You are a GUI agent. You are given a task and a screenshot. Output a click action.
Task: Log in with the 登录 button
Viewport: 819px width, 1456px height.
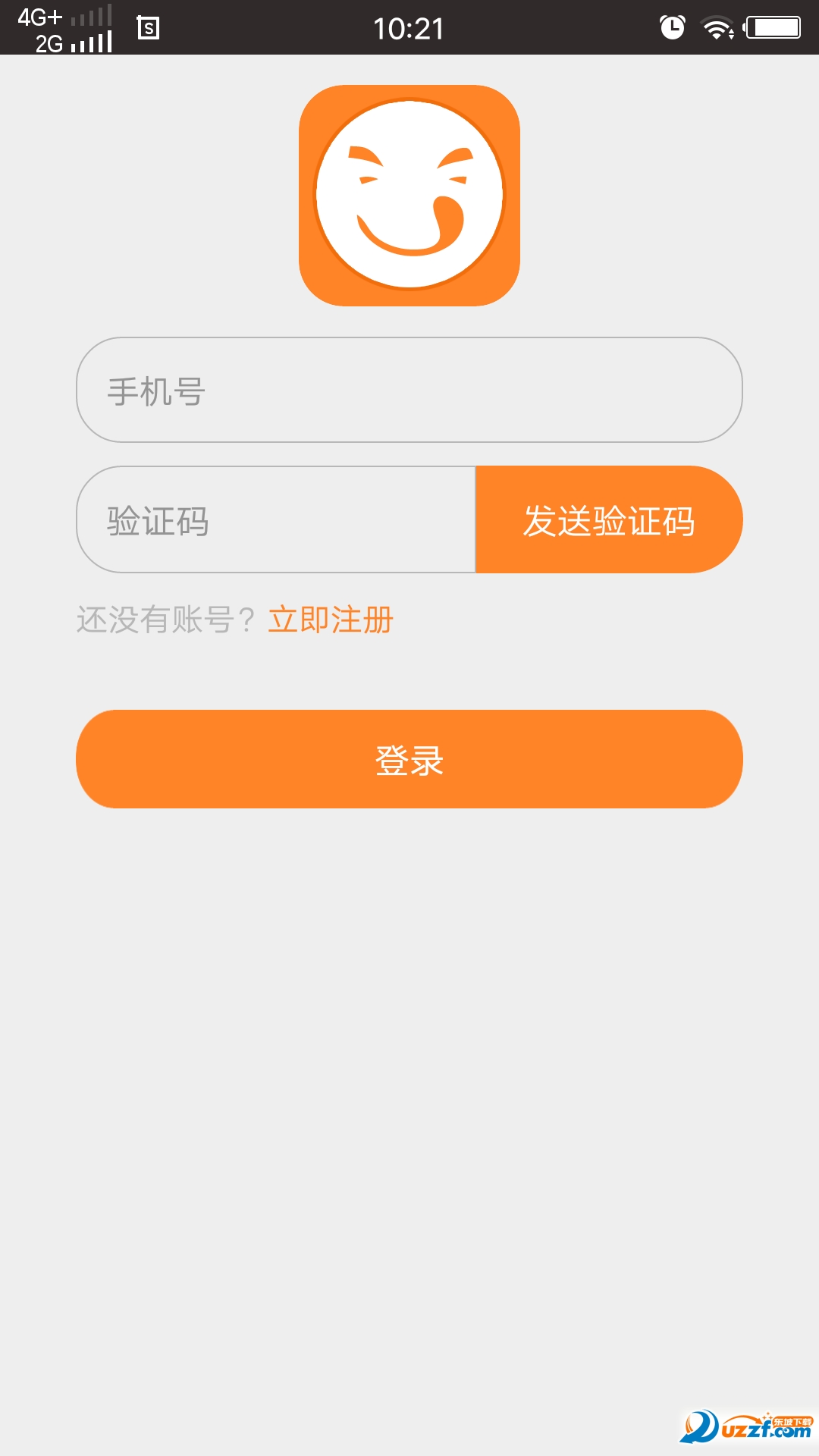409,759
